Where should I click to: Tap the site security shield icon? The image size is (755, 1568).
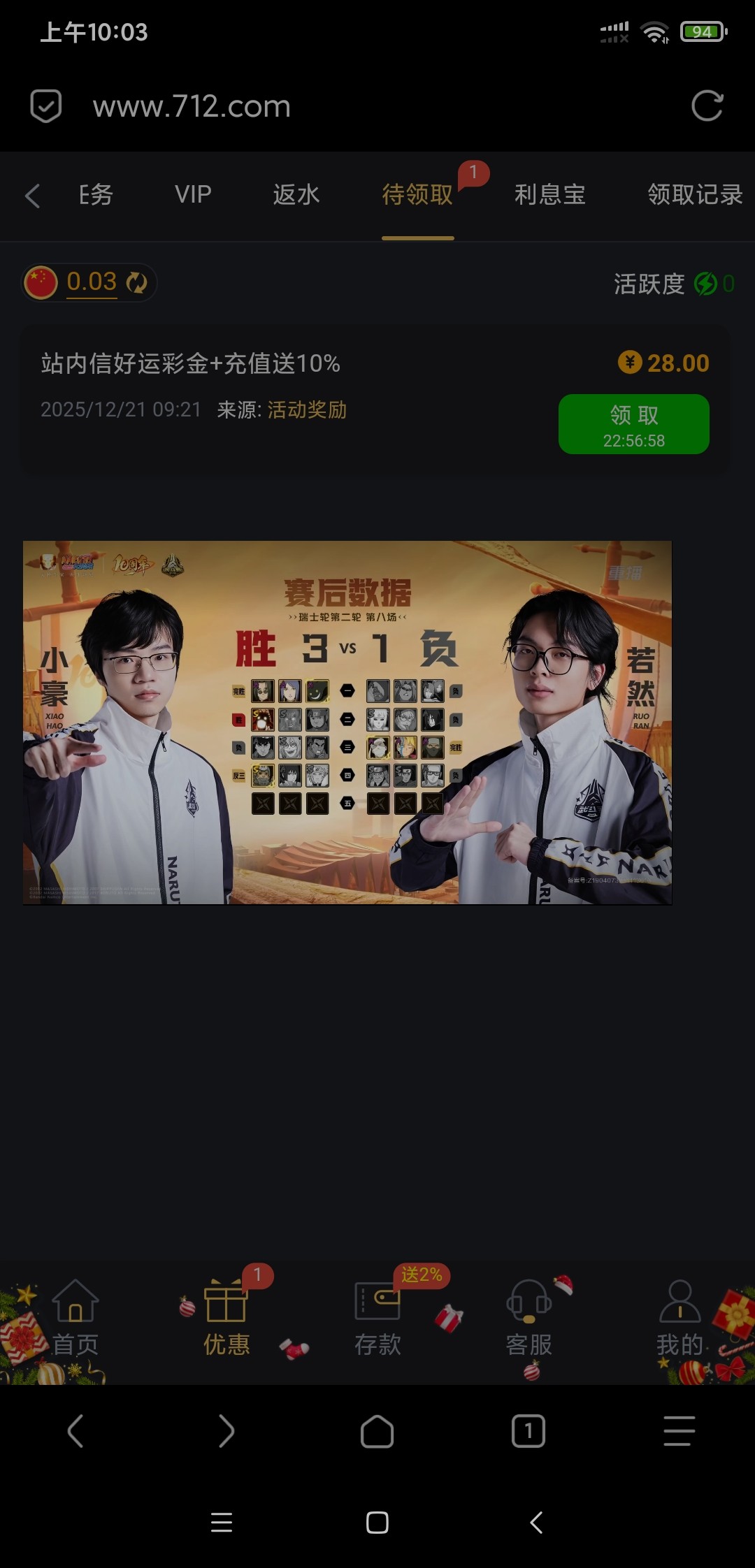coord(46,106)
